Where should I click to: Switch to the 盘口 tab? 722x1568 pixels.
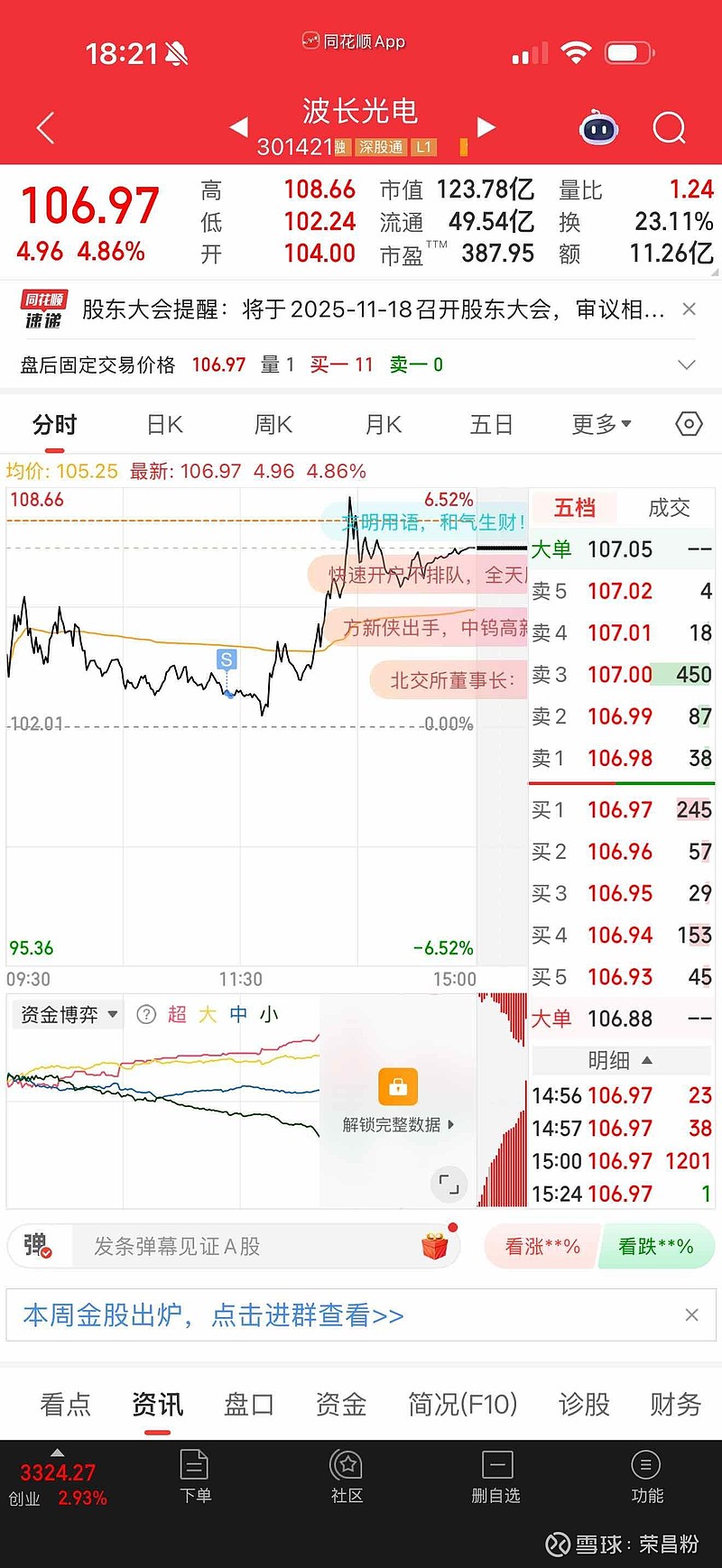(248, 1405)
